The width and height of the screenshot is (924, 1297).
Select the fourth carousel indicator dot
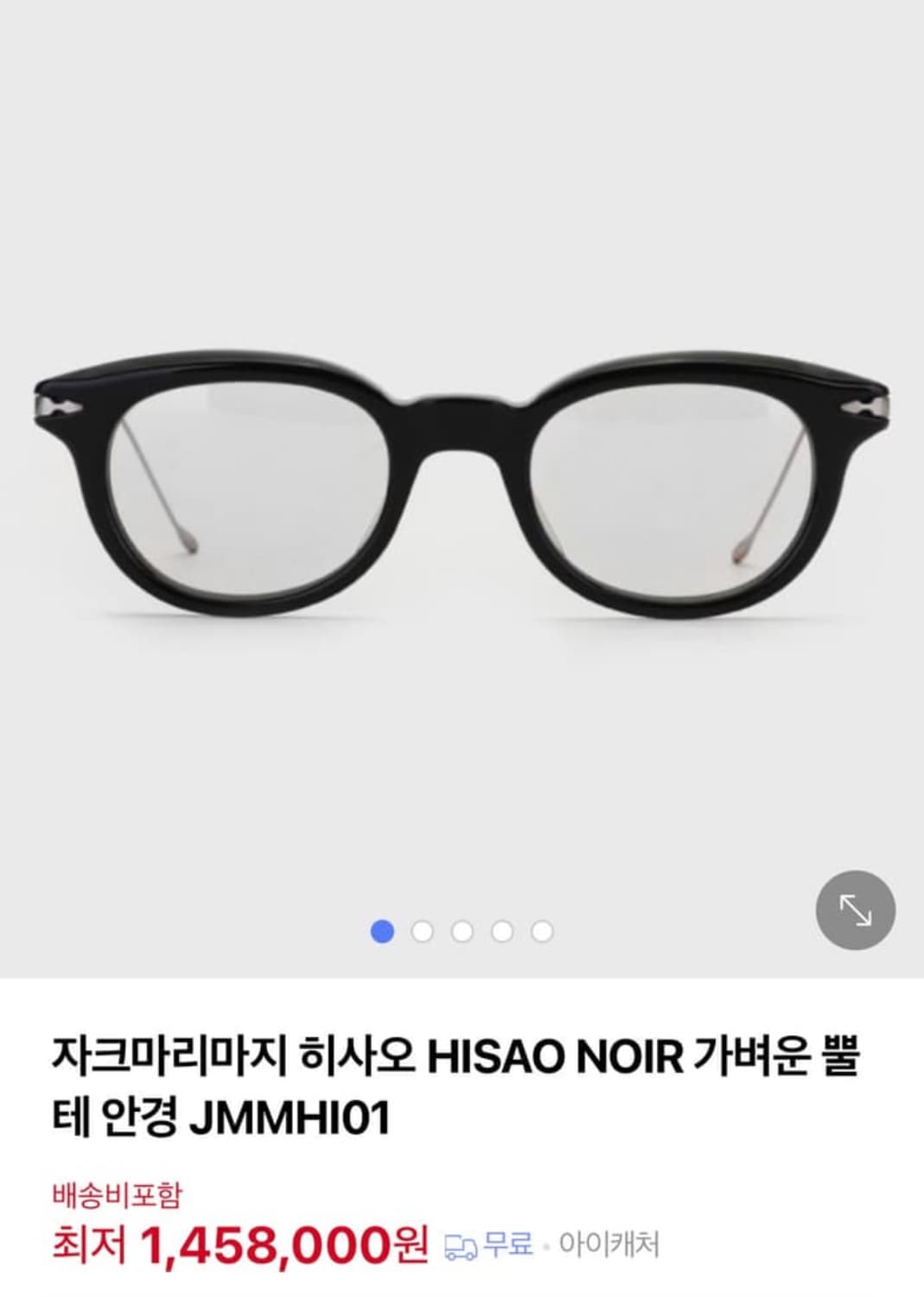[x=501, y=930]
